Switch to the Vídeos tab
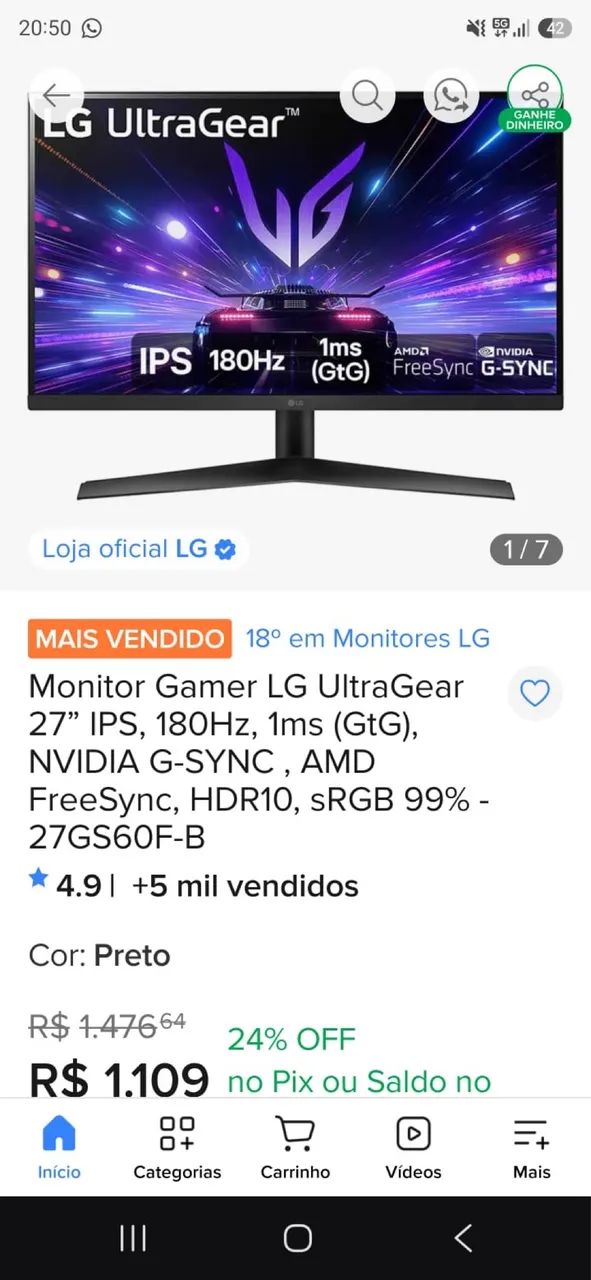591x1280 pixels. [413, 1148]
